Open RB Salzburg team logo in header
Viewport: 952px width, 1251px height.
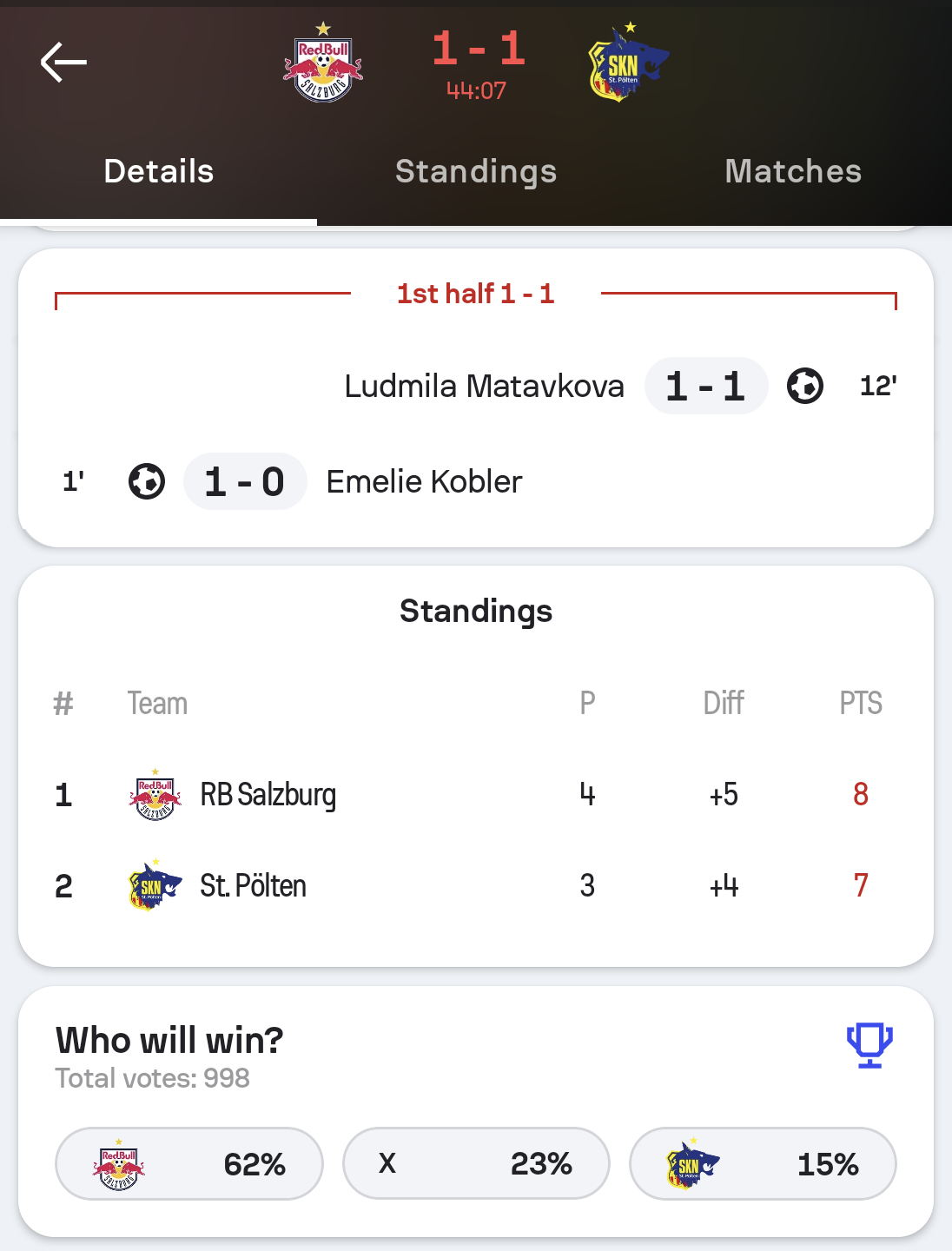323,64
